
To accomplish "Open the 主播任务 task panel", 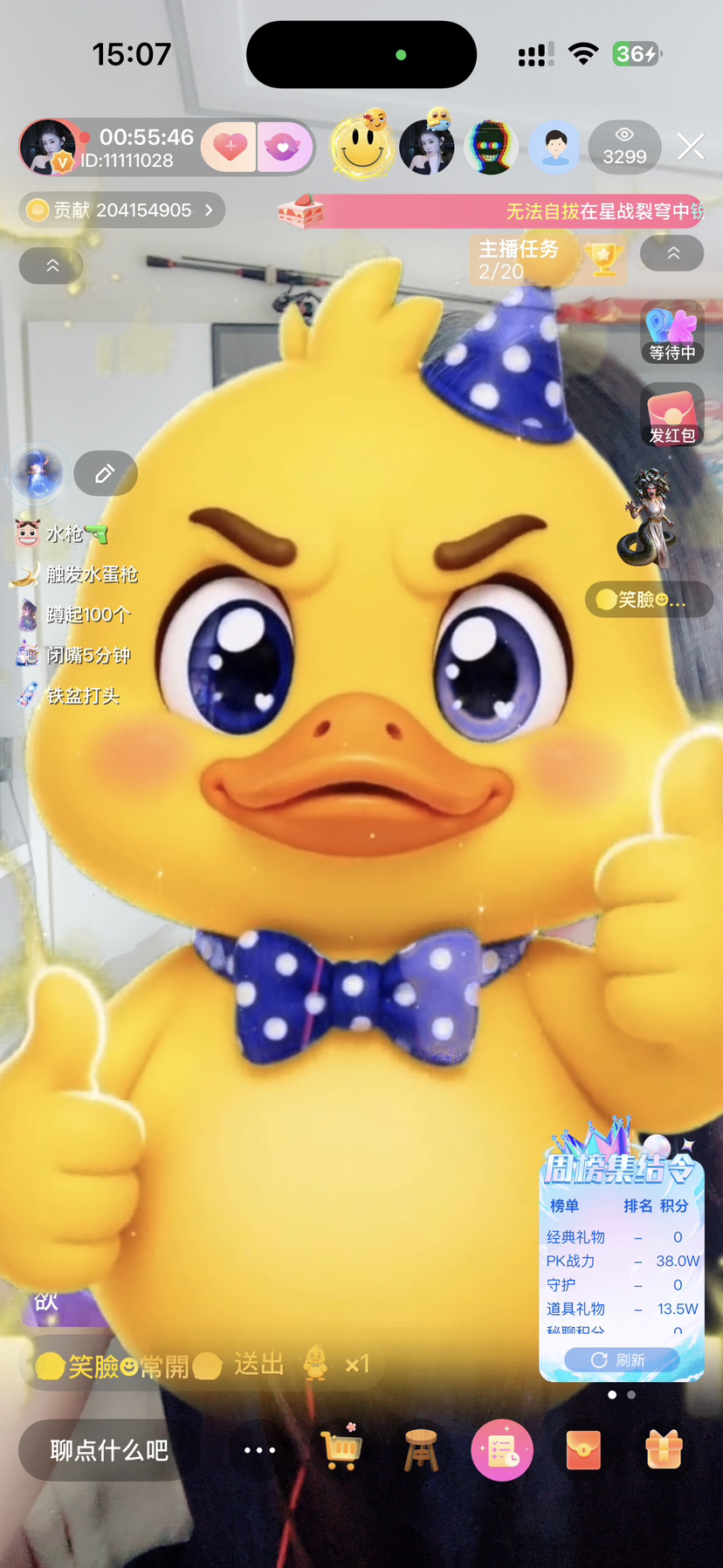I will (548, 259).
